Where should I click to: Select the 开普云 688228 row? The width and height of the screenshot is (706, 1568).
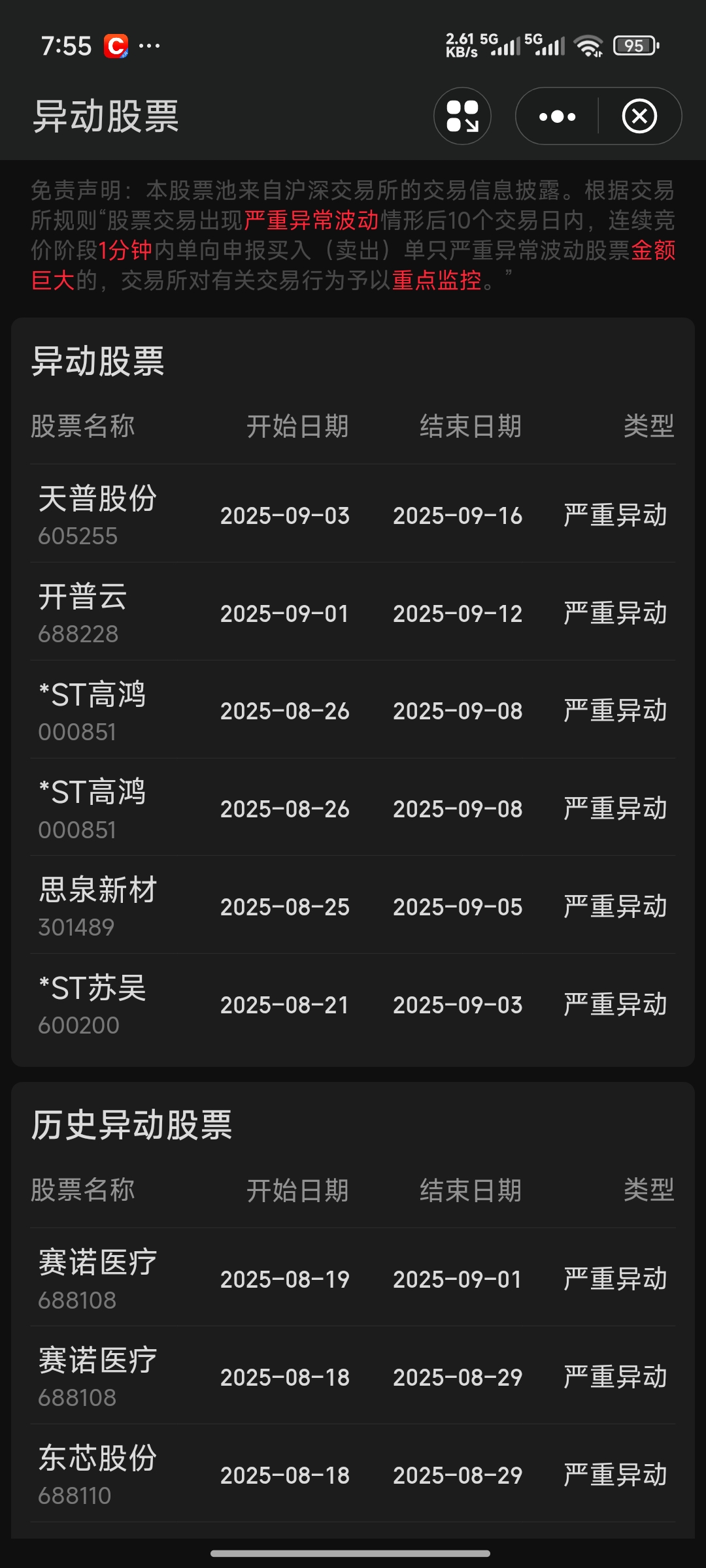(x=353, y=613)
